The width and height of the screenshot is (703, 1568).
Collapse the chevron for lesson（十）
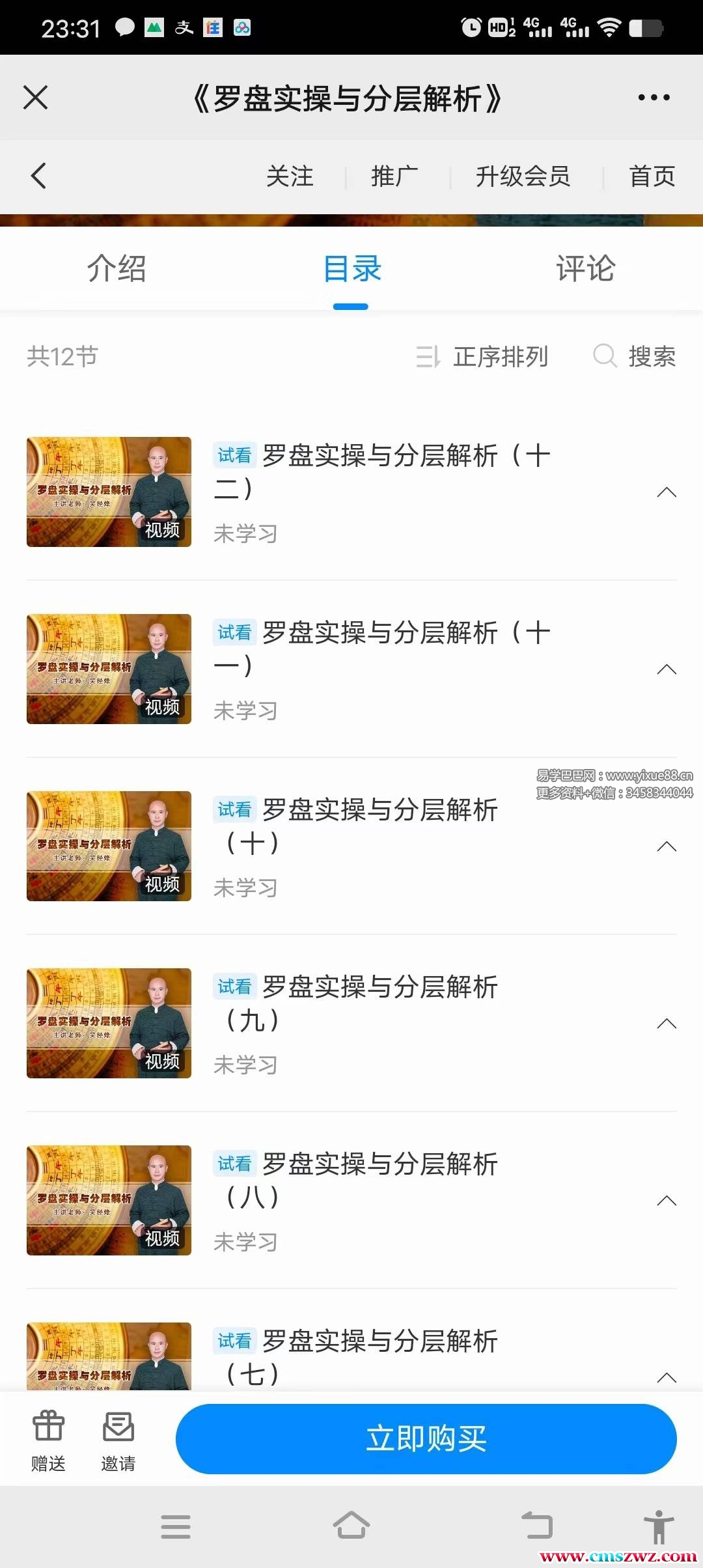tap(667, 847)
